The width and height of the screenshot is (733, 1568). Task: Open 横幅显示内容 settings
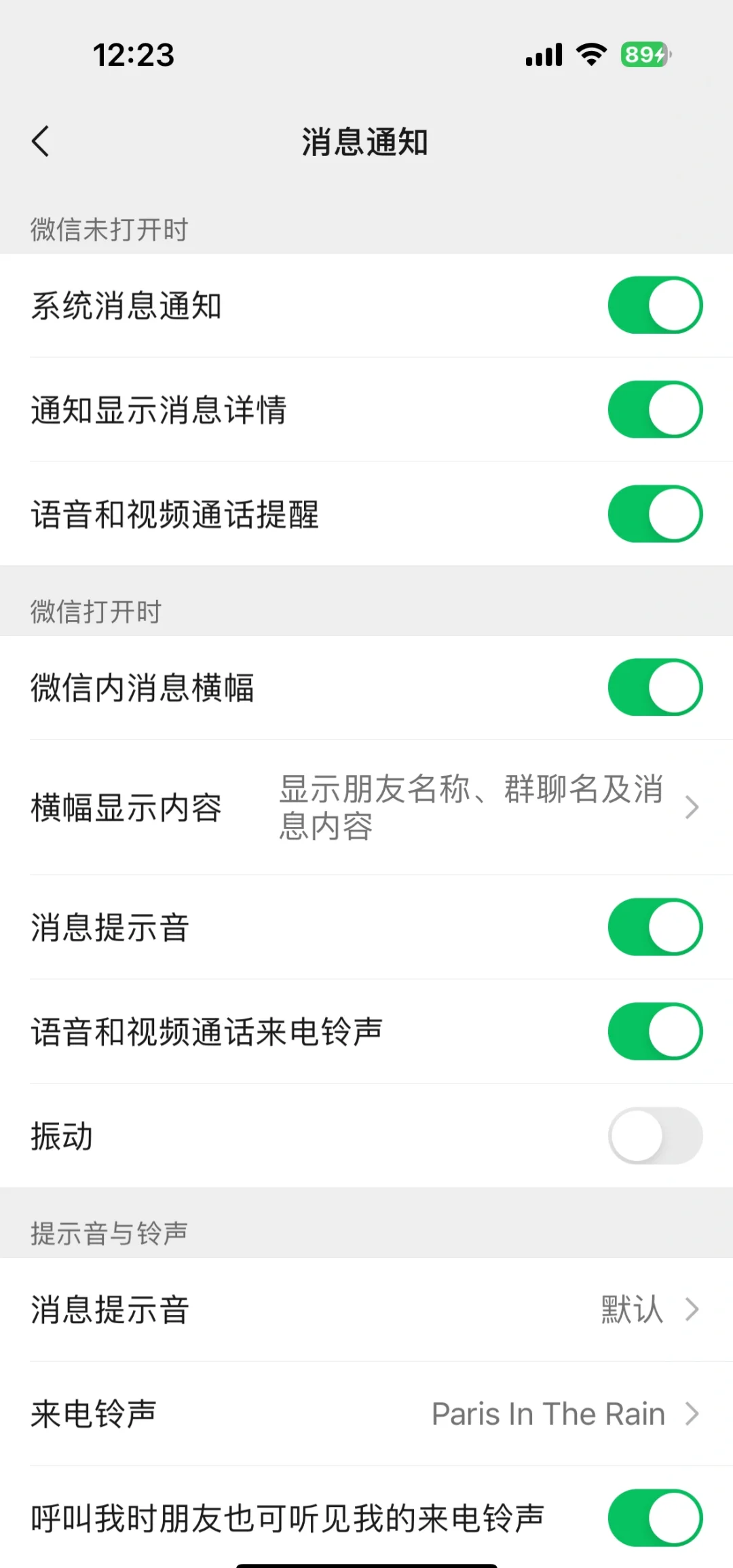pyautogui.click(x=366, y=807)
